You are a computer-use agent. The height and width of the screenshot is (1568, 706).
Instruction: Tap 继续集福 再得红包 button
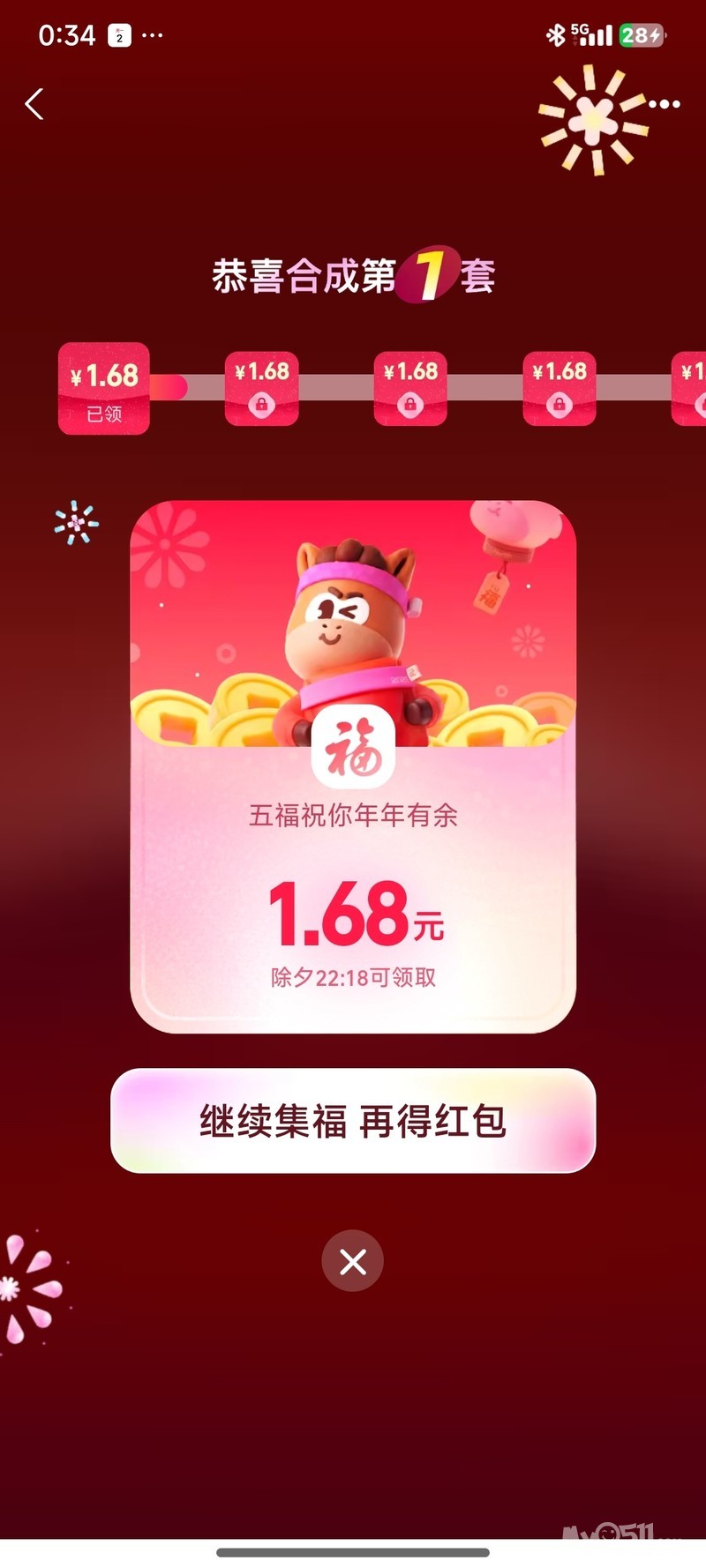353,1121
